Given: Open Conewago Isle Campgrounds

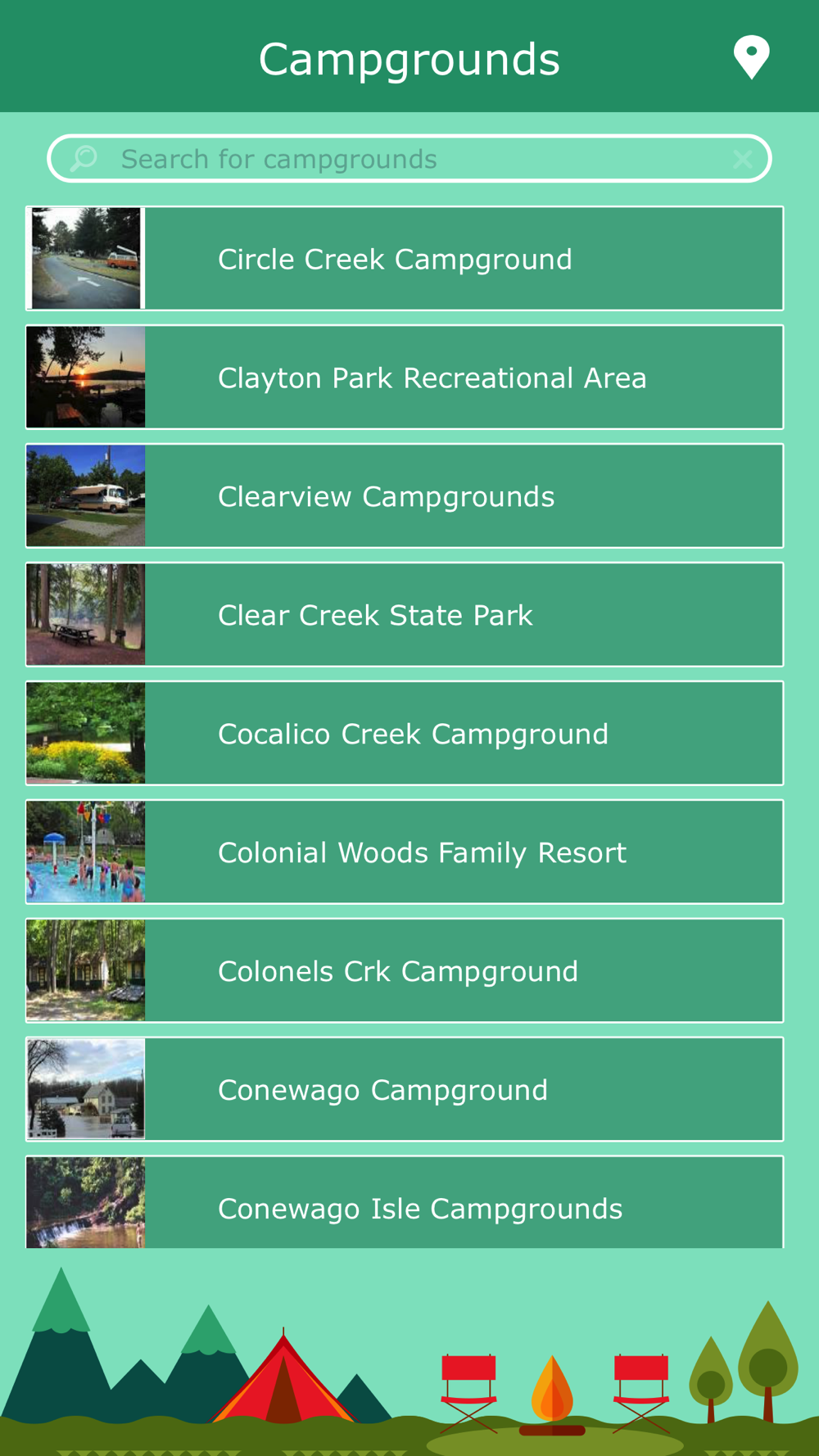Looking at the screenshot, I should click(405, 1202).
